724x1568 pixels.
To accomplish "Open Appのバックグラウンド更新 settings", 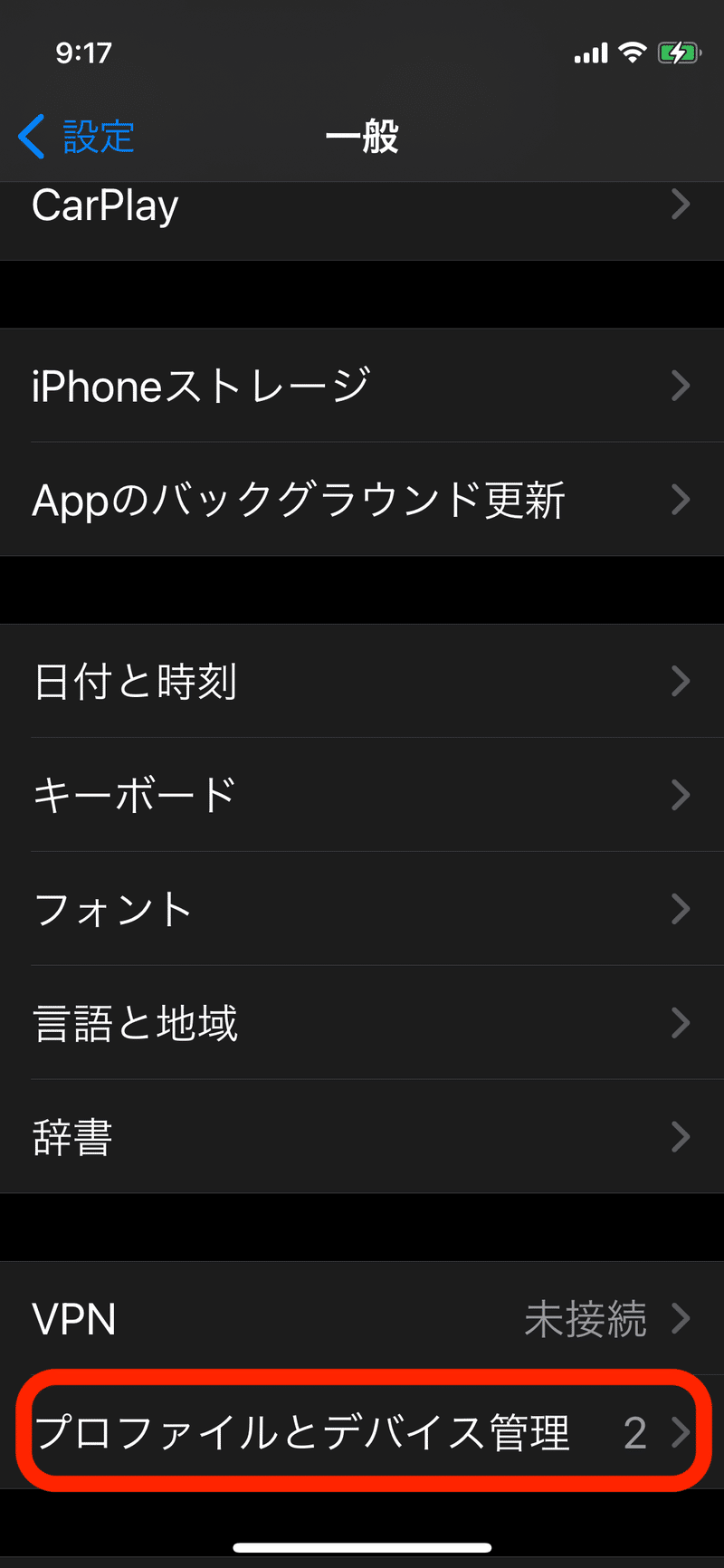I will tap(362, 500).
